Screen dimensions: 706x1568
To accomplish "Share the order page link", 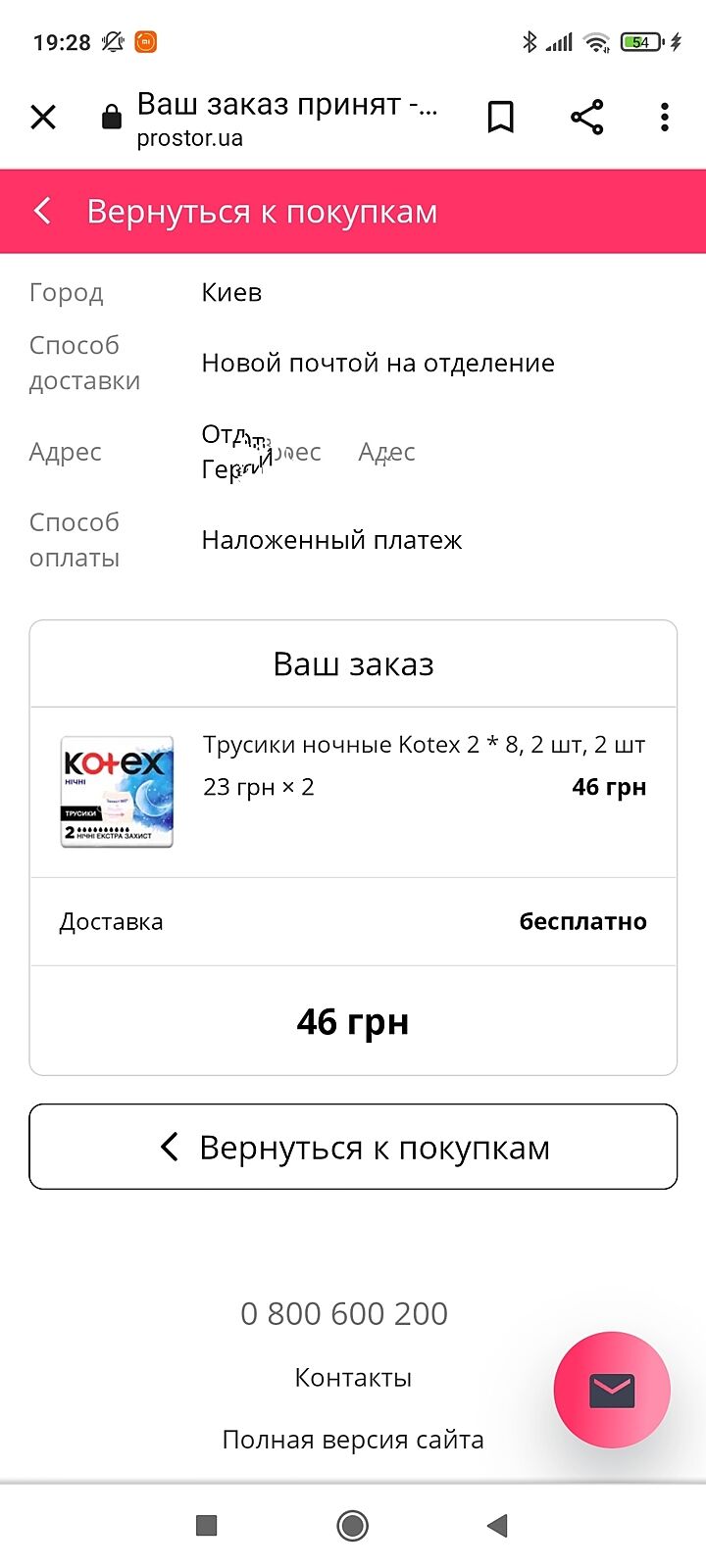I will (x=586, y=118).
